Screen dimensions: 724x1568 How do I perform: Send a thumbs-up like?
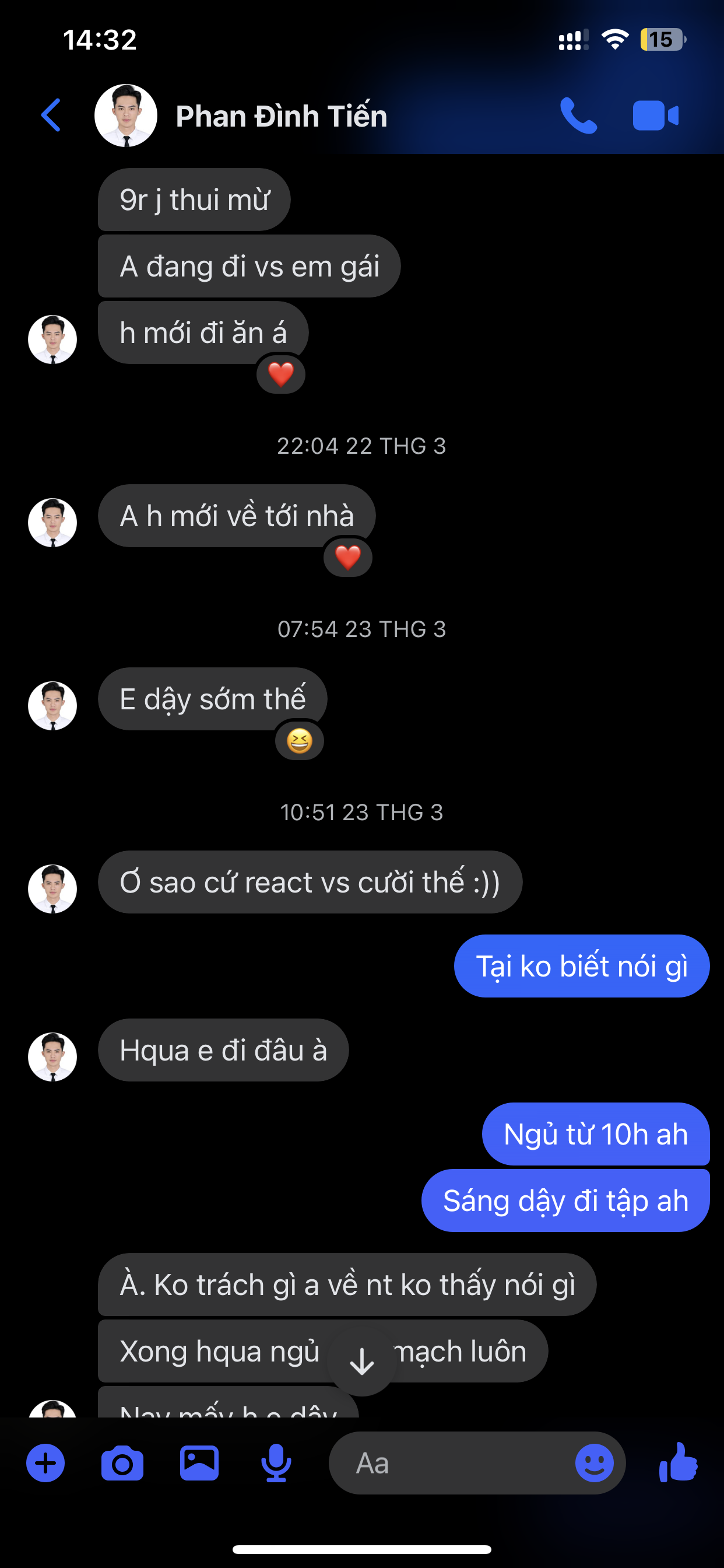(x=679, y=1462)
